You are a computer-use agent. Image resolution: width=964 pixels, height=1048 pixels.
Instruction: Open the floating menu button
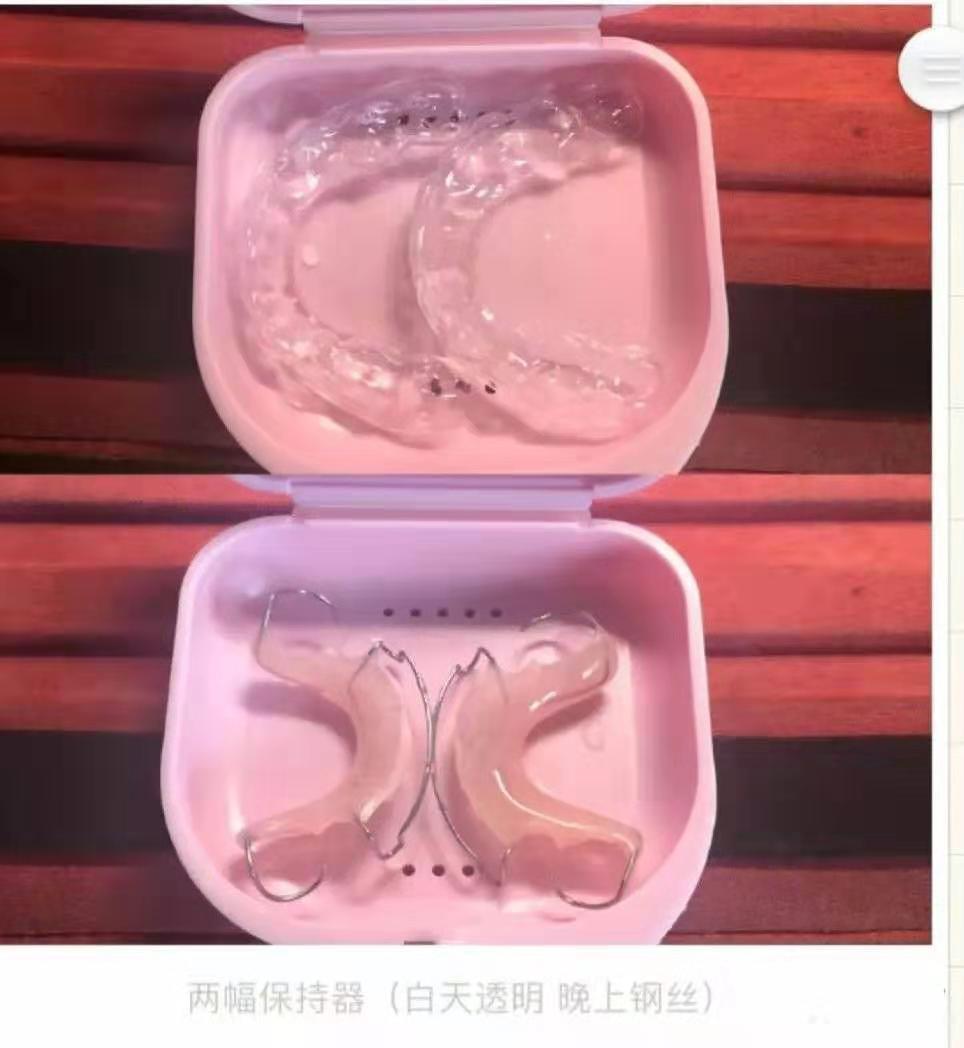[940, 68]
